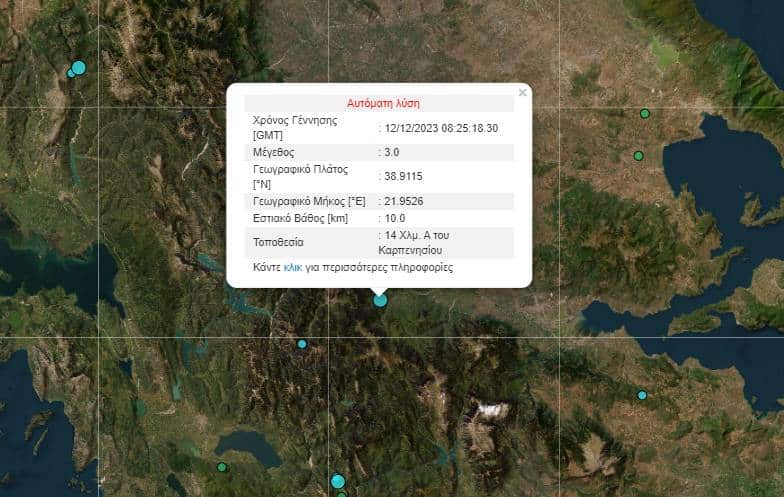This screenshot has width=784, height=497.
Task: Open the κλικ link for more details
Action: [x=293, y=268]
